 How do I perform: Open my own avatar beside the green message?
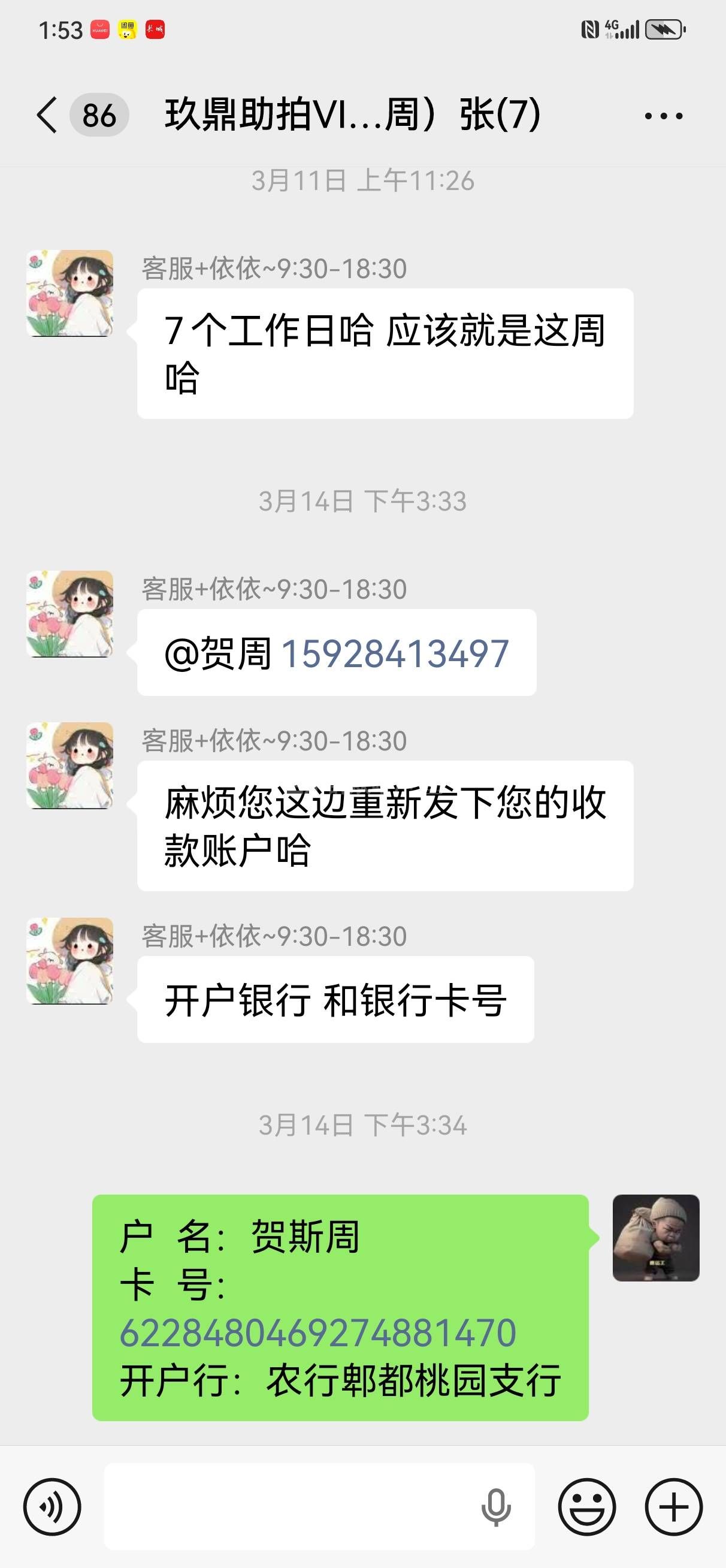coord(655,1238)
